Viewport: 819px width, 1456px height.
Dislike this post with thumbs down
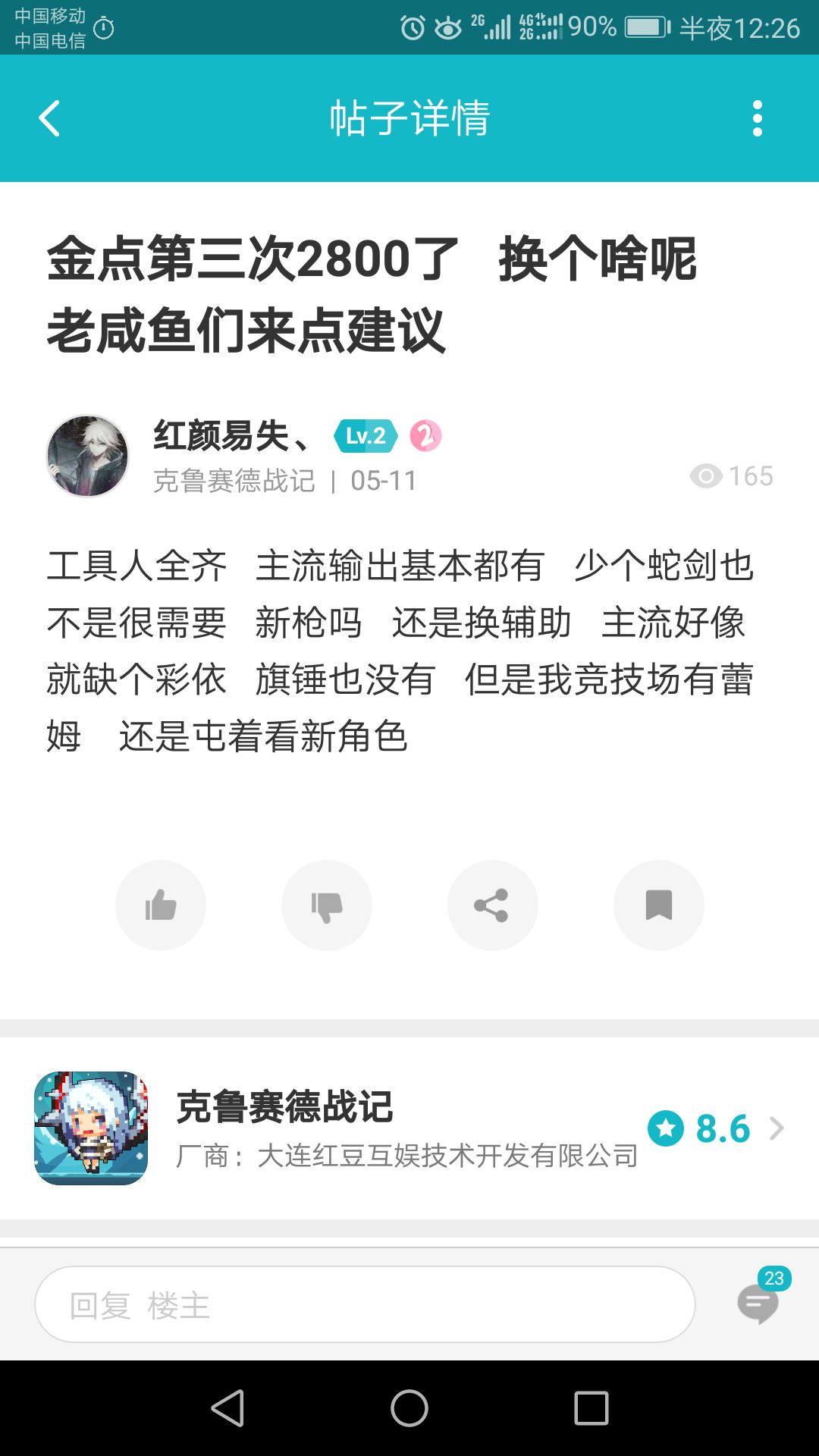(x=327, y=905)
